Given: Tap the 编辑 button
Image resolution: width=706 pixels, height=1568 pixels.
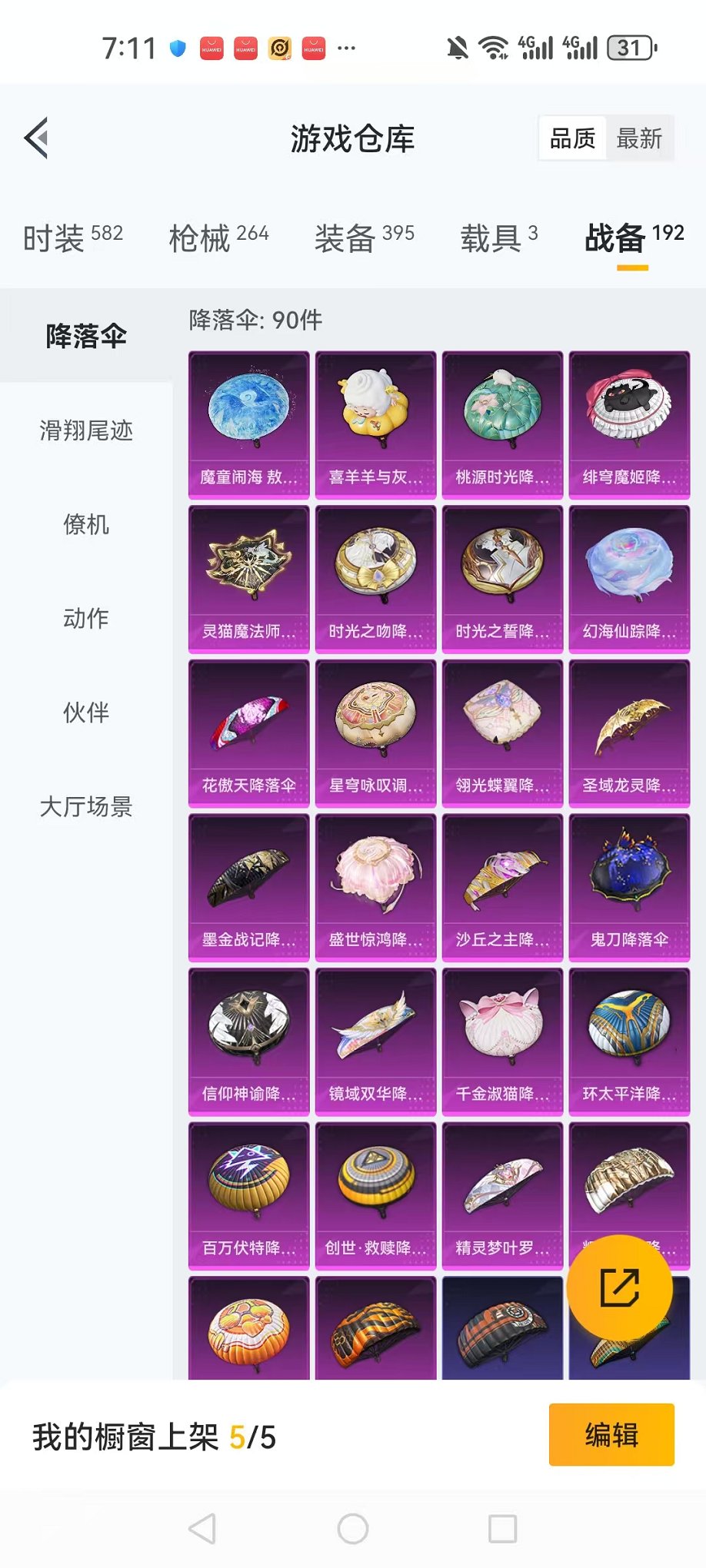Looking at the screenshot, I should 611,1434.
